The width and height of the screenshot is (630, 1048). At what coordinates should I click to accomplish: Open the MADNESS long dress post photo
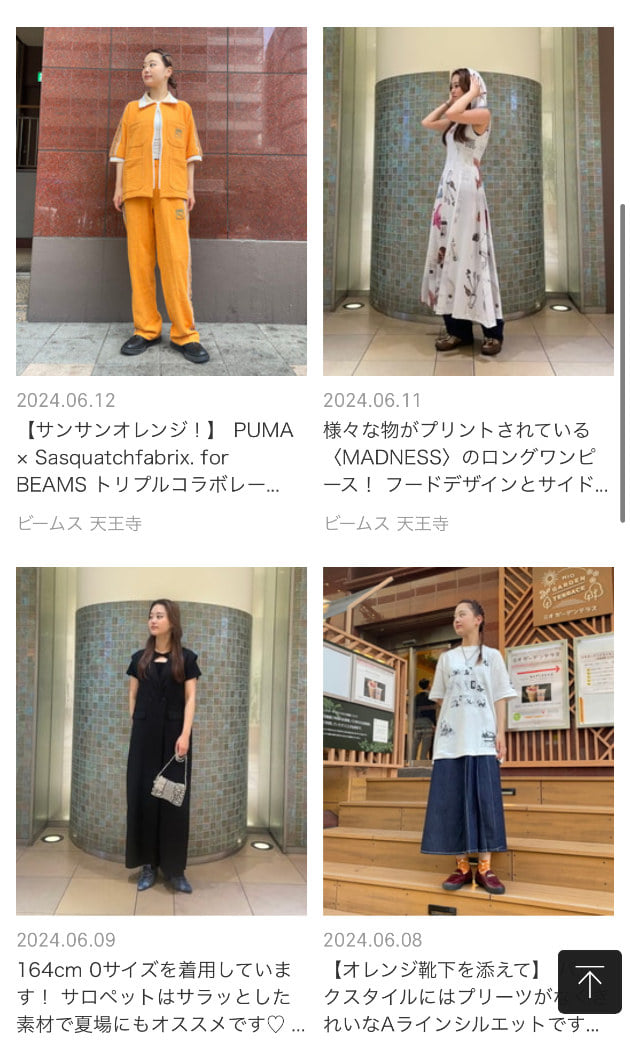(x=468, y=201)
